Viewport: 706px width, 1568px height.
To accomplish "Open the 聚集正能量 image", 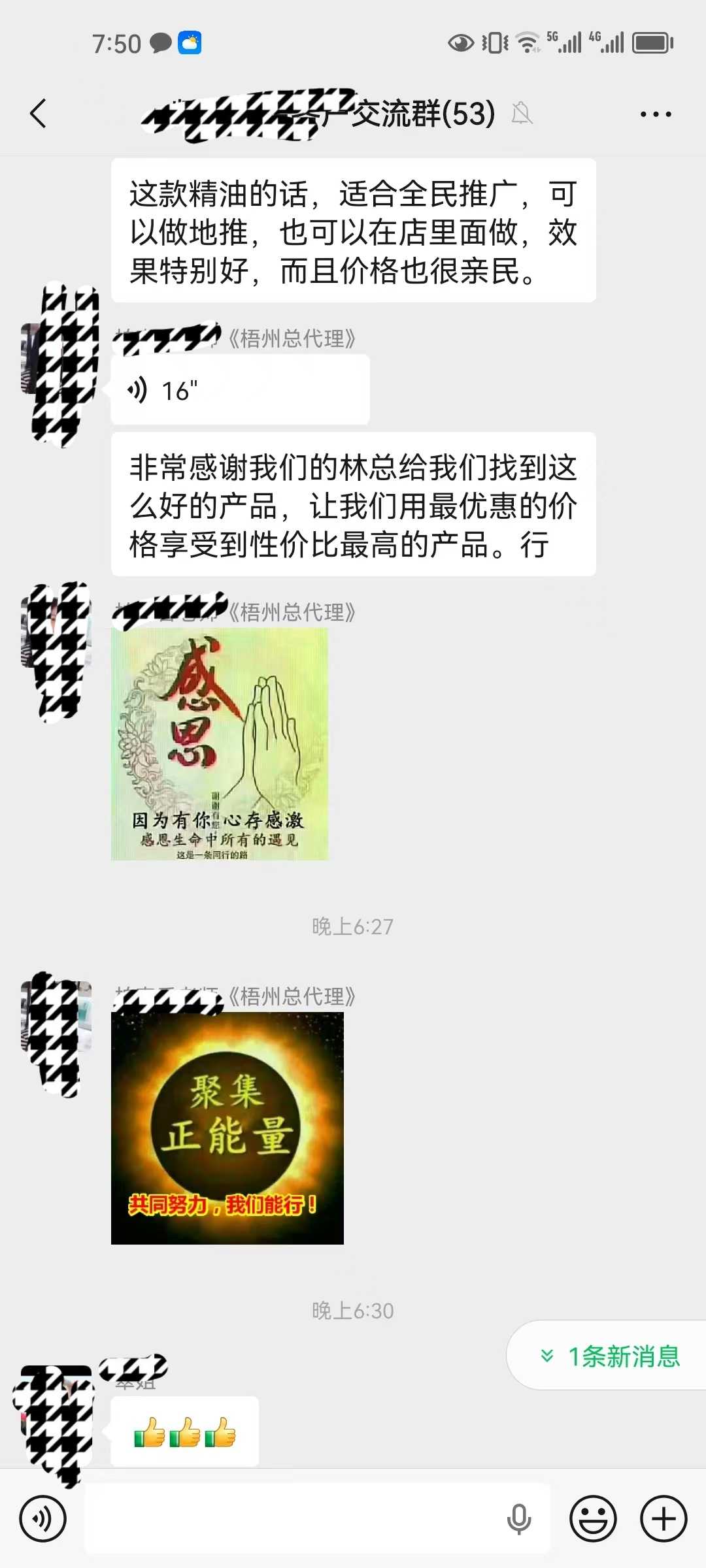I will click(227, 1128).
